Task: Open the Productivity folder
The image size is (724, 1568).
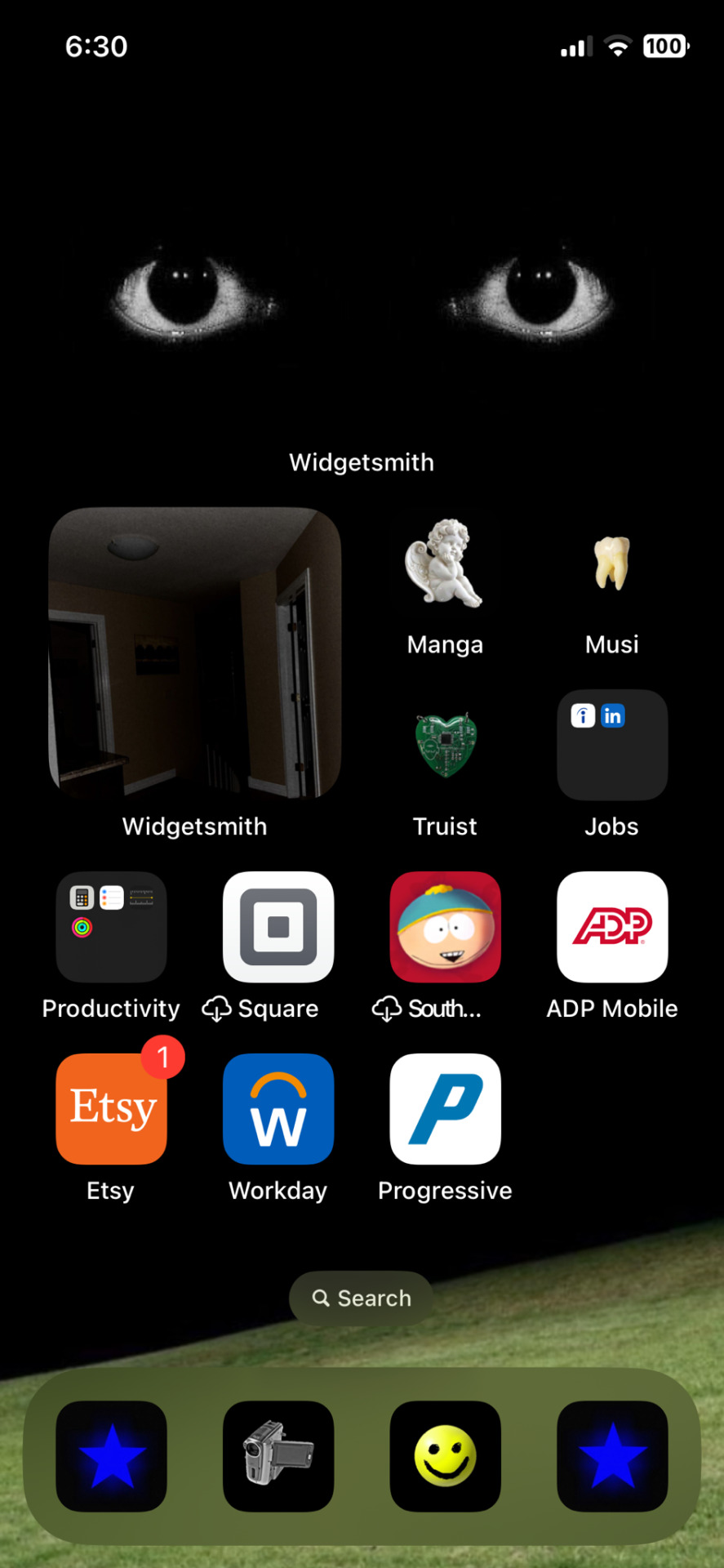Action: pyautogui.click(x=111, y=927)
